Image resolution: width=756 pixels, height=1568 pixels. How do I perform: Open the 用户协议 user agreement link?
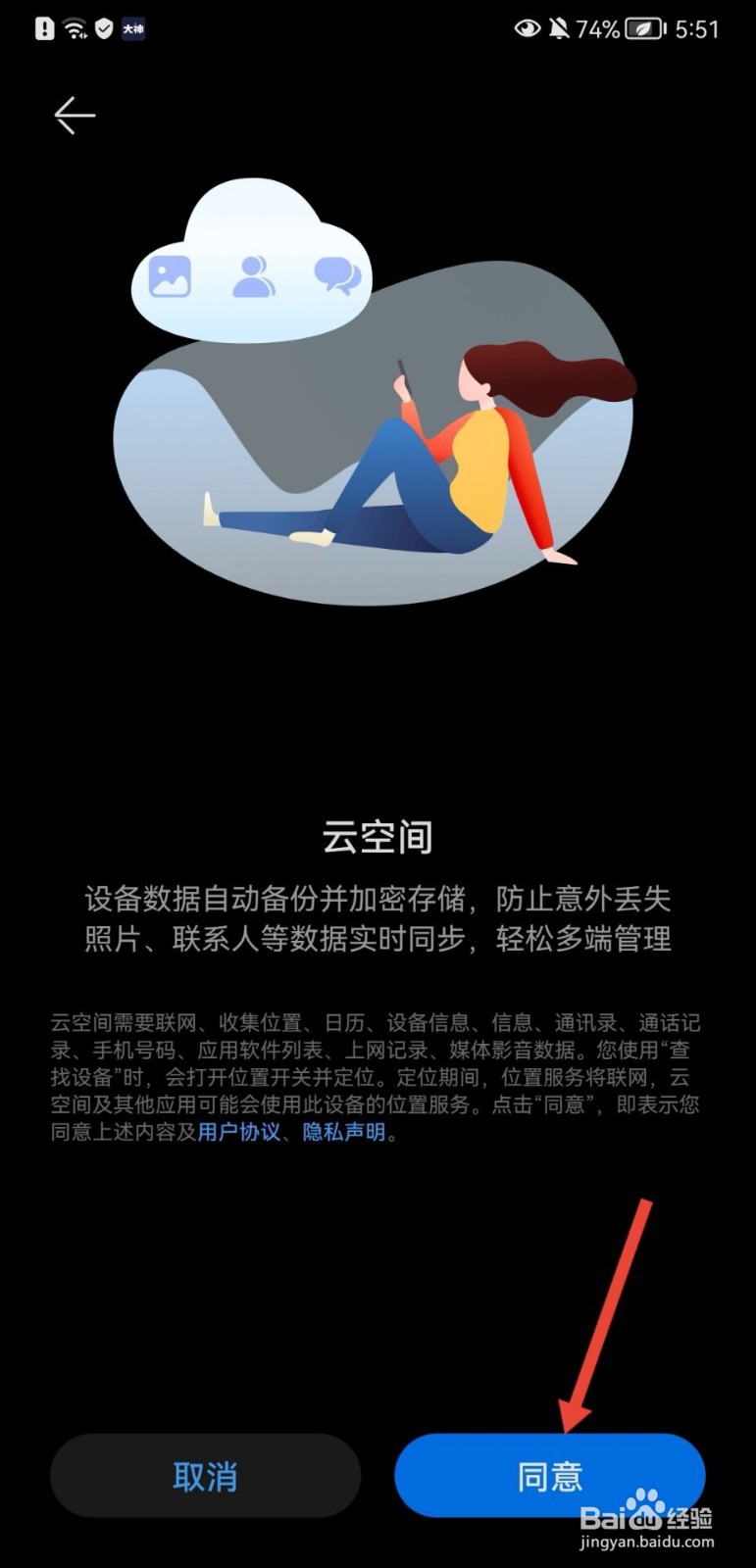pyautogui.click(x=239, y=1133)
